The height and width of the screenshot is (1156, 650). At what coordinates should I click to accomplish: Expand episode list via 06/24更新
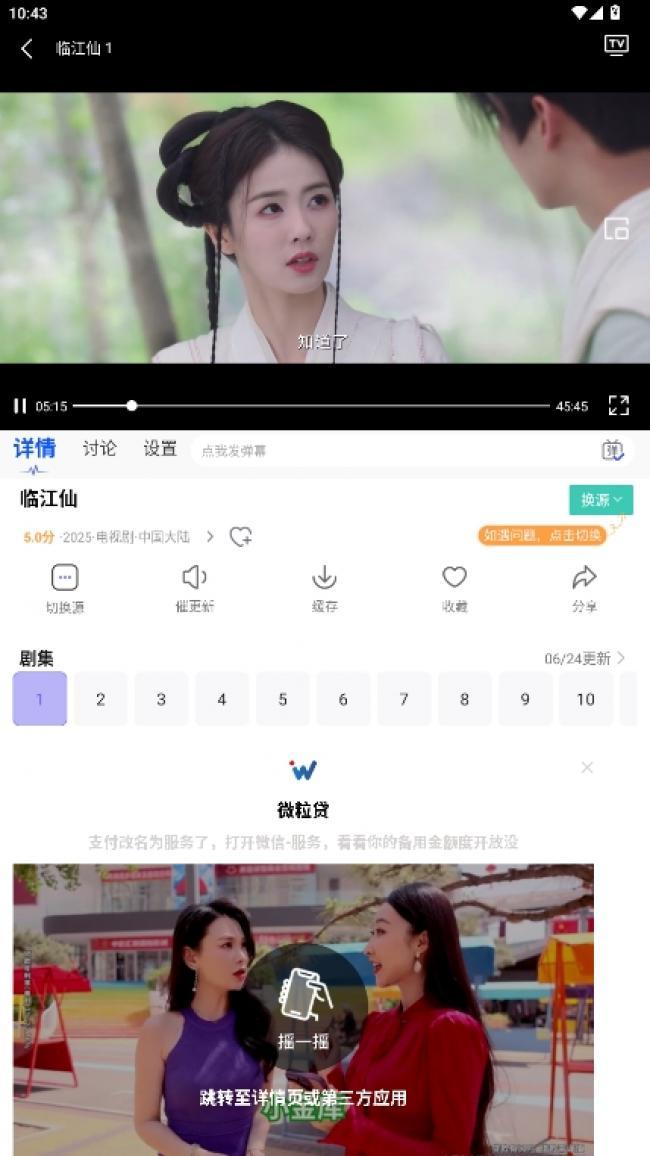pyautogui.click(x=585, y=658)
